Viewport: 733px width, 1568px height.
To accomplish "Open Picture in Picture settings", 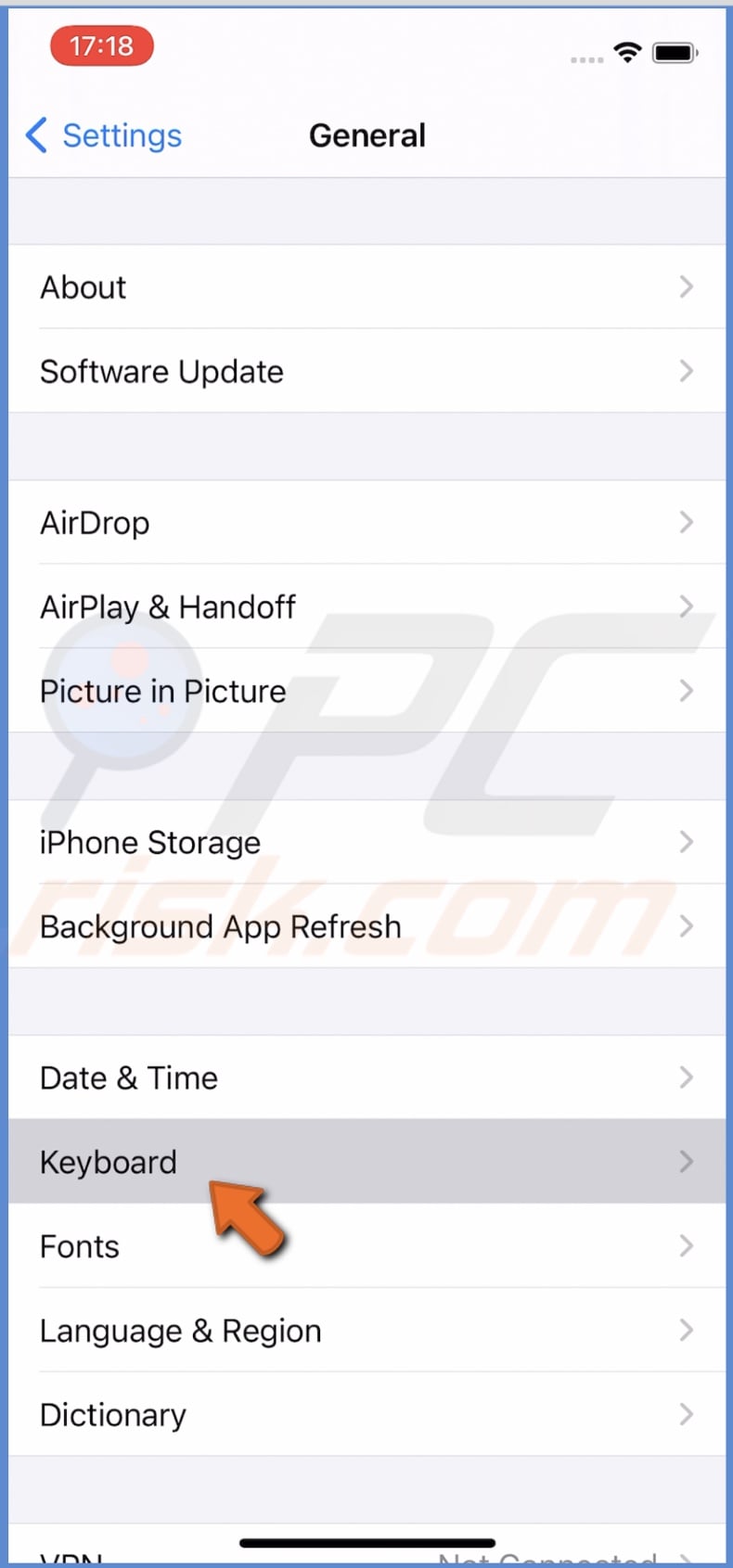I will pos(366,692).
